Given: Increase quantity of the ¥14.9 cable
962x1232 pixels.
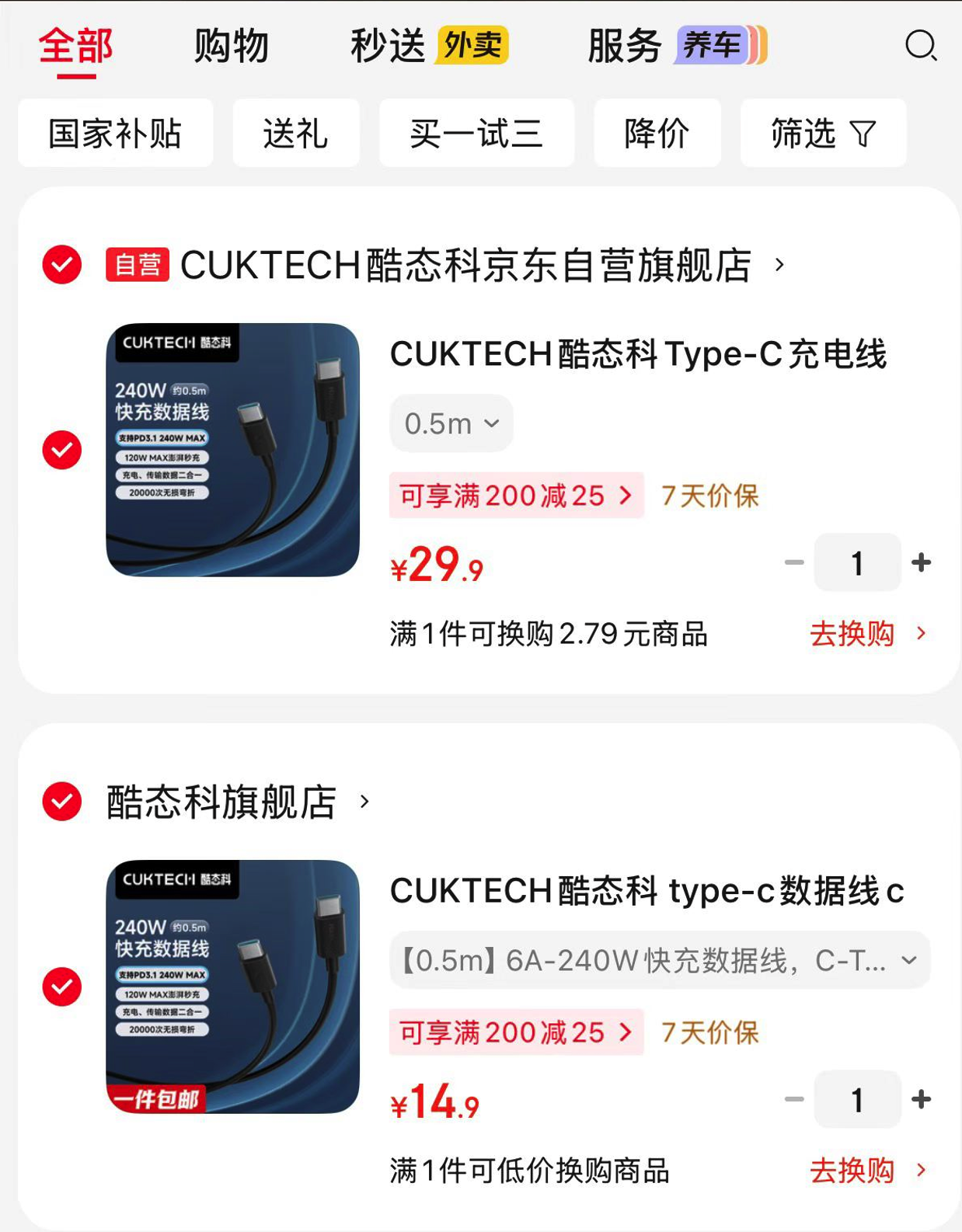Looking at the screenshot, I should pyautogui.click(x=921, y=1099).
